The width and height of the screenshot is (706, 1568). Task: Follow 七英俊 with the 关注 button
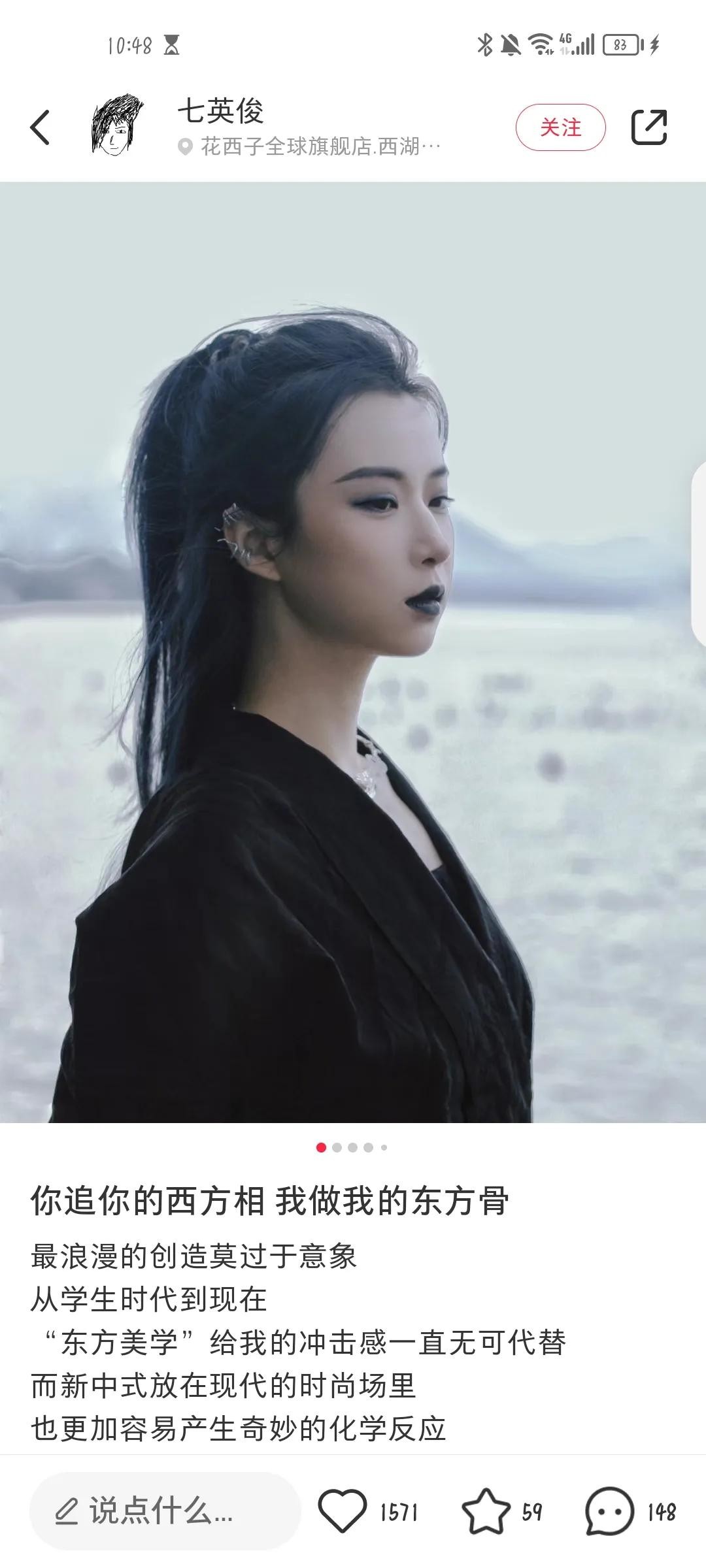[x=560, y=127]
